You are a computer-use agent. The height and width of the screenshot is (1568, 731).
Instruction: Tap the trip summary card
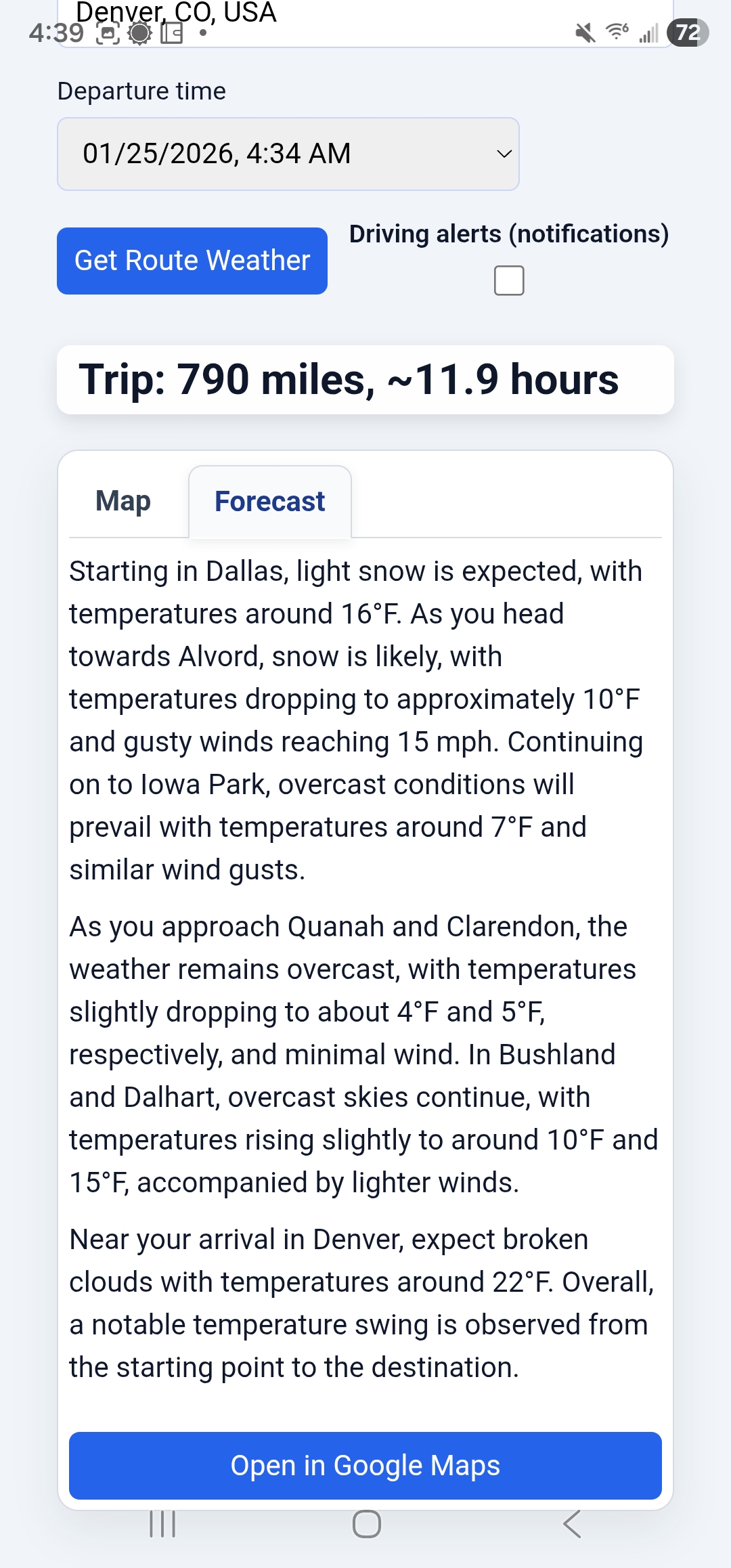365,379
